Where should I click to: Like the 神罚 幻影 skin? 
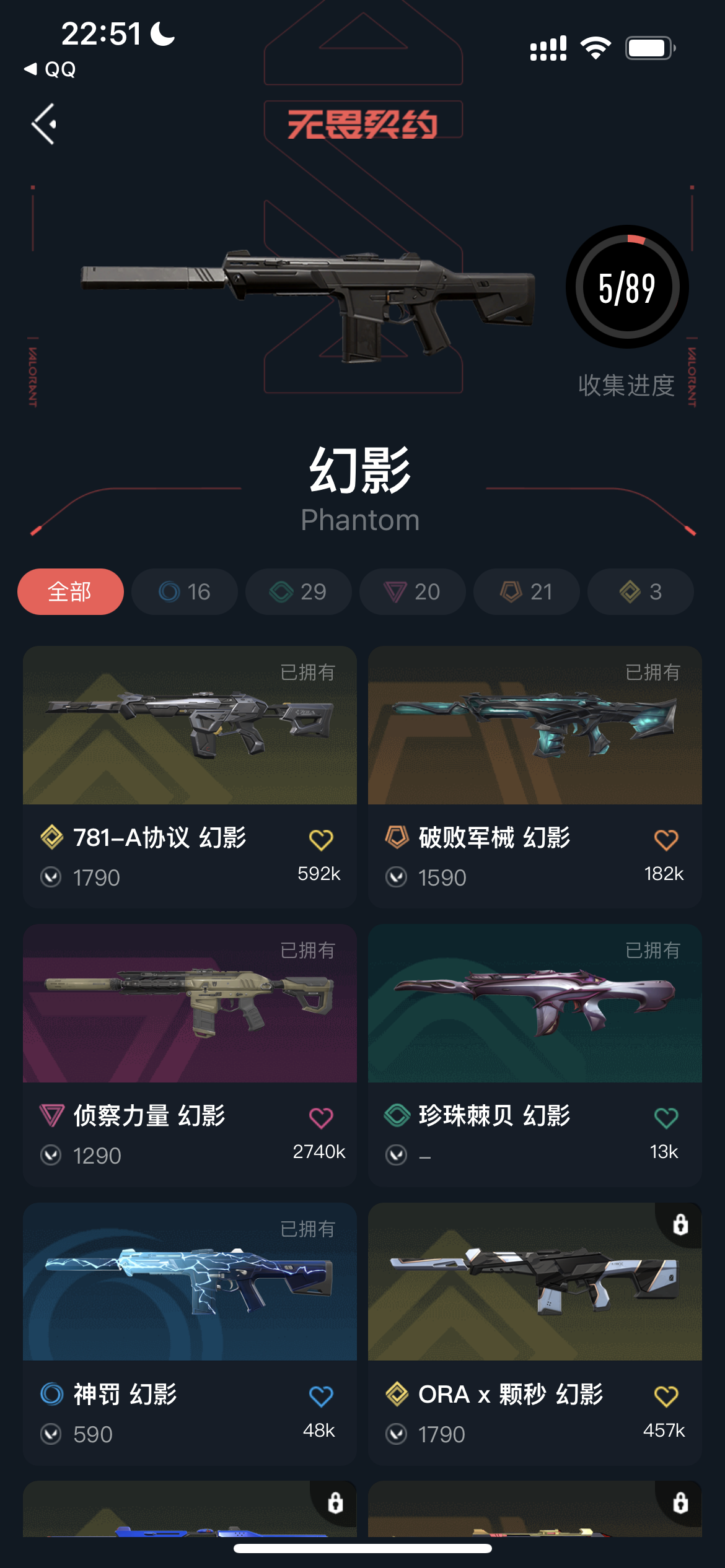tap(321, 1396)
